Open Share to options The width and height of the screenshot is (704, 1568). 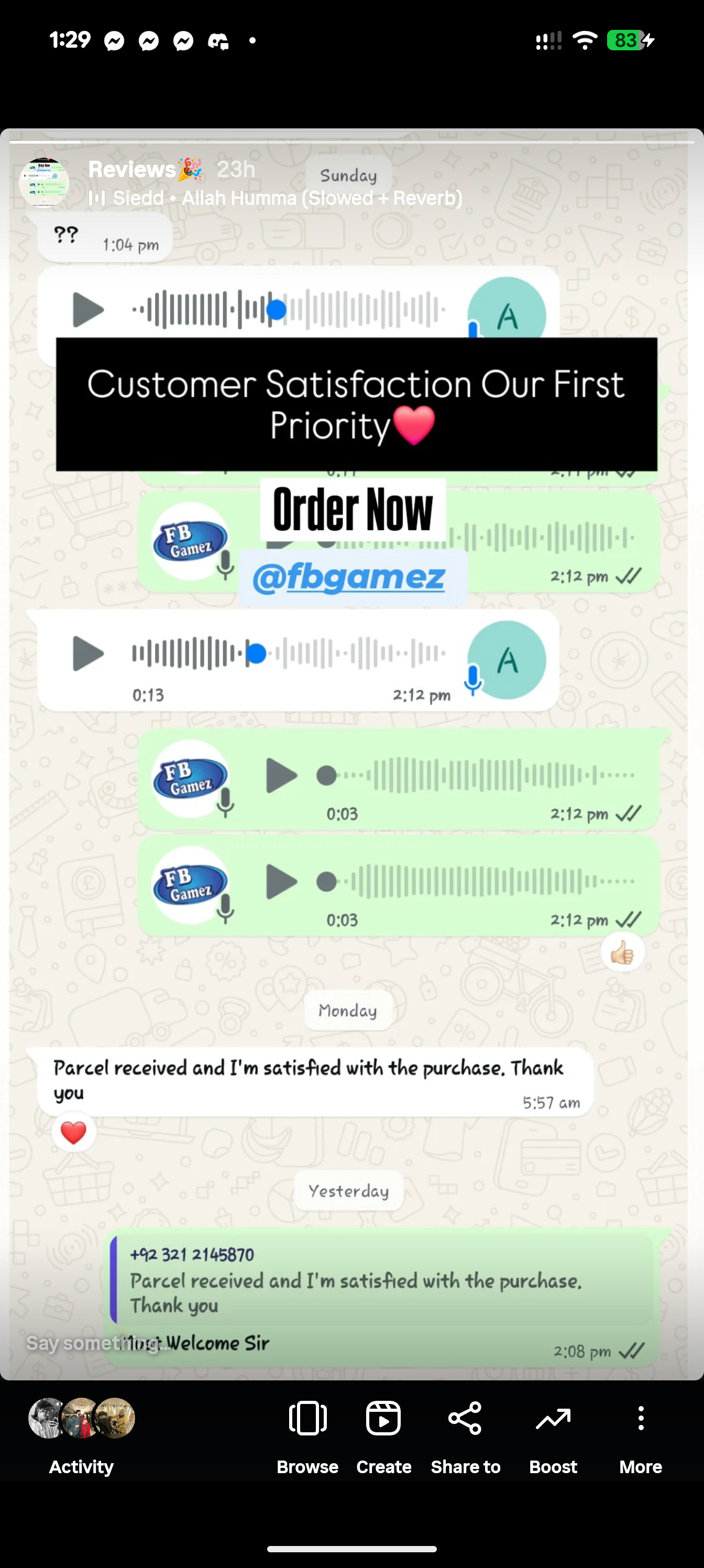466,1435
